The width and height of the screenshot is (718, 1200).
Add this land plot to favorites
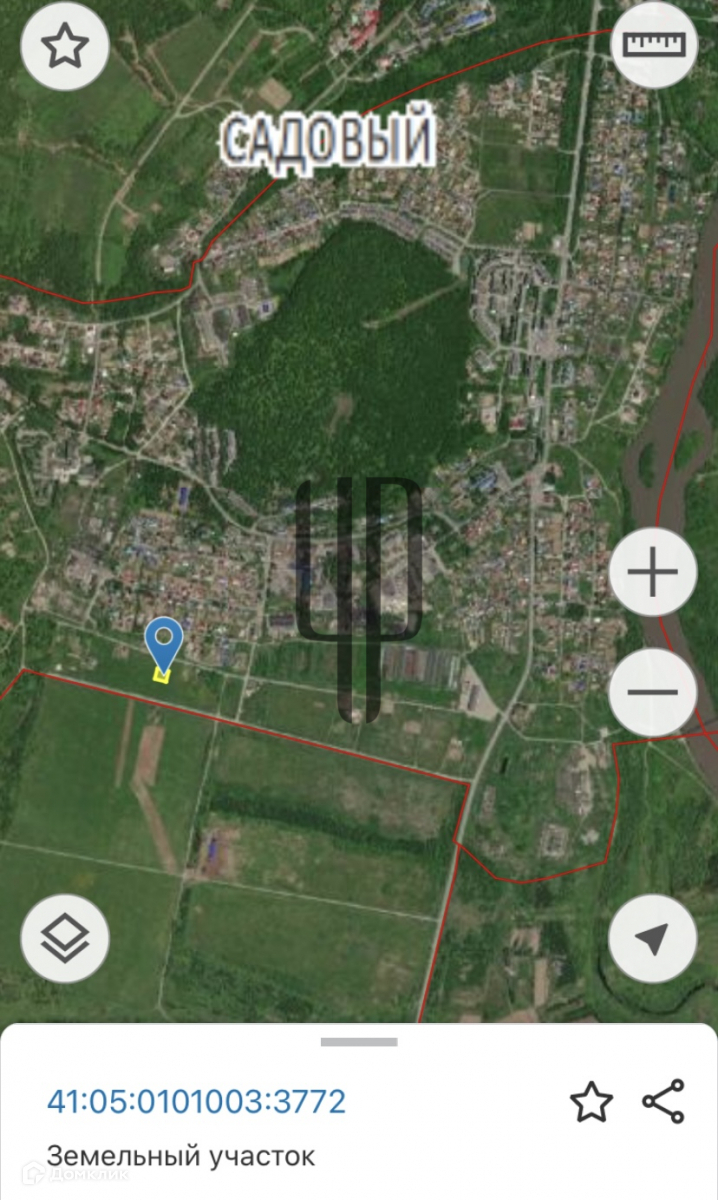coord(591,1102)
